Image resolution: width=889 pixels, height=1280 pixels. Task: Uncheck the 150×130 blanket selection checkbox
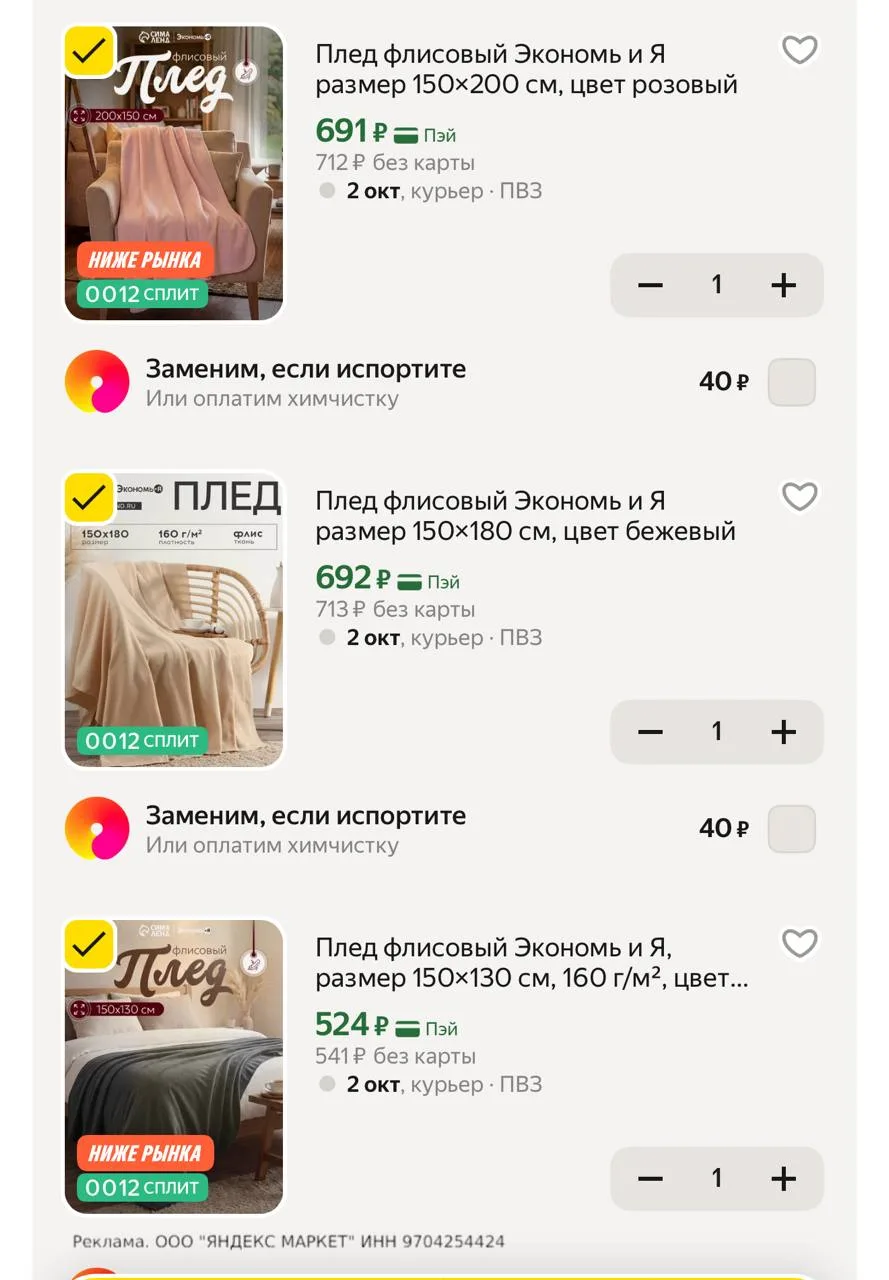(x=90, y=944)
